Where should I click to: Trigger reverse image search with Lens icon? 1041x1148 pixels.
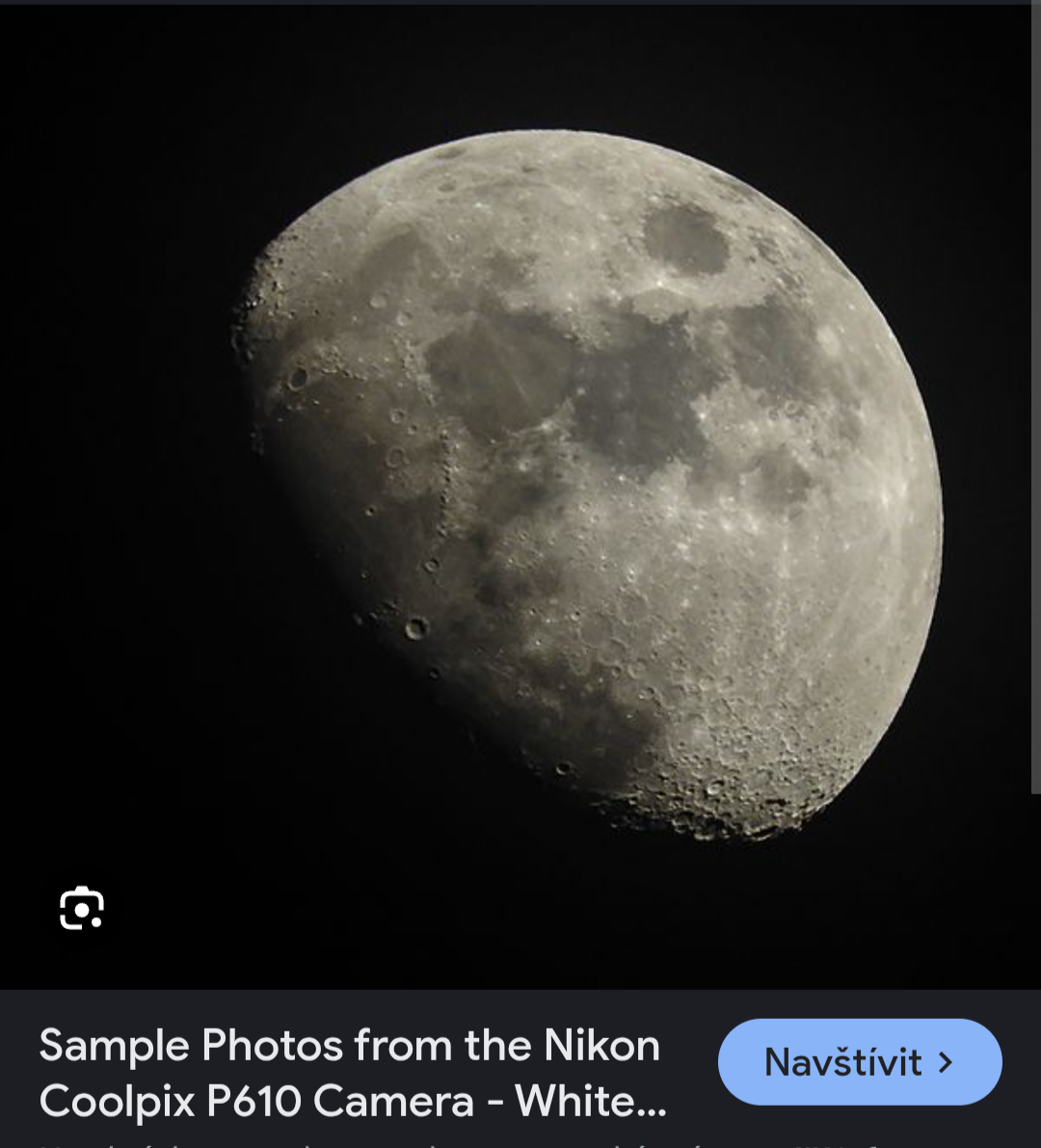coord(84,906)
